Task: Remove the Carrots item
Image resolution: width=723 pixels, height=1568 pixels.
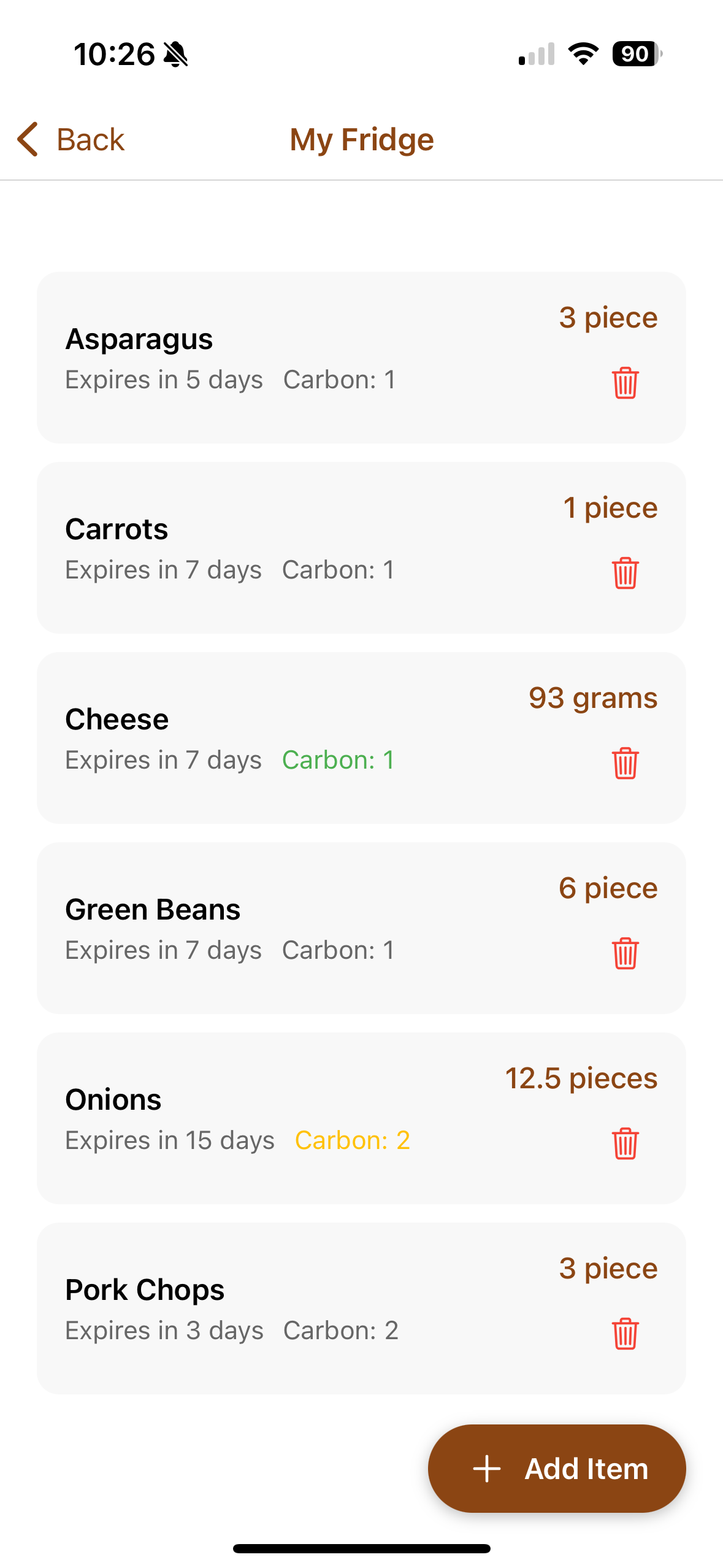Action: 625,574
